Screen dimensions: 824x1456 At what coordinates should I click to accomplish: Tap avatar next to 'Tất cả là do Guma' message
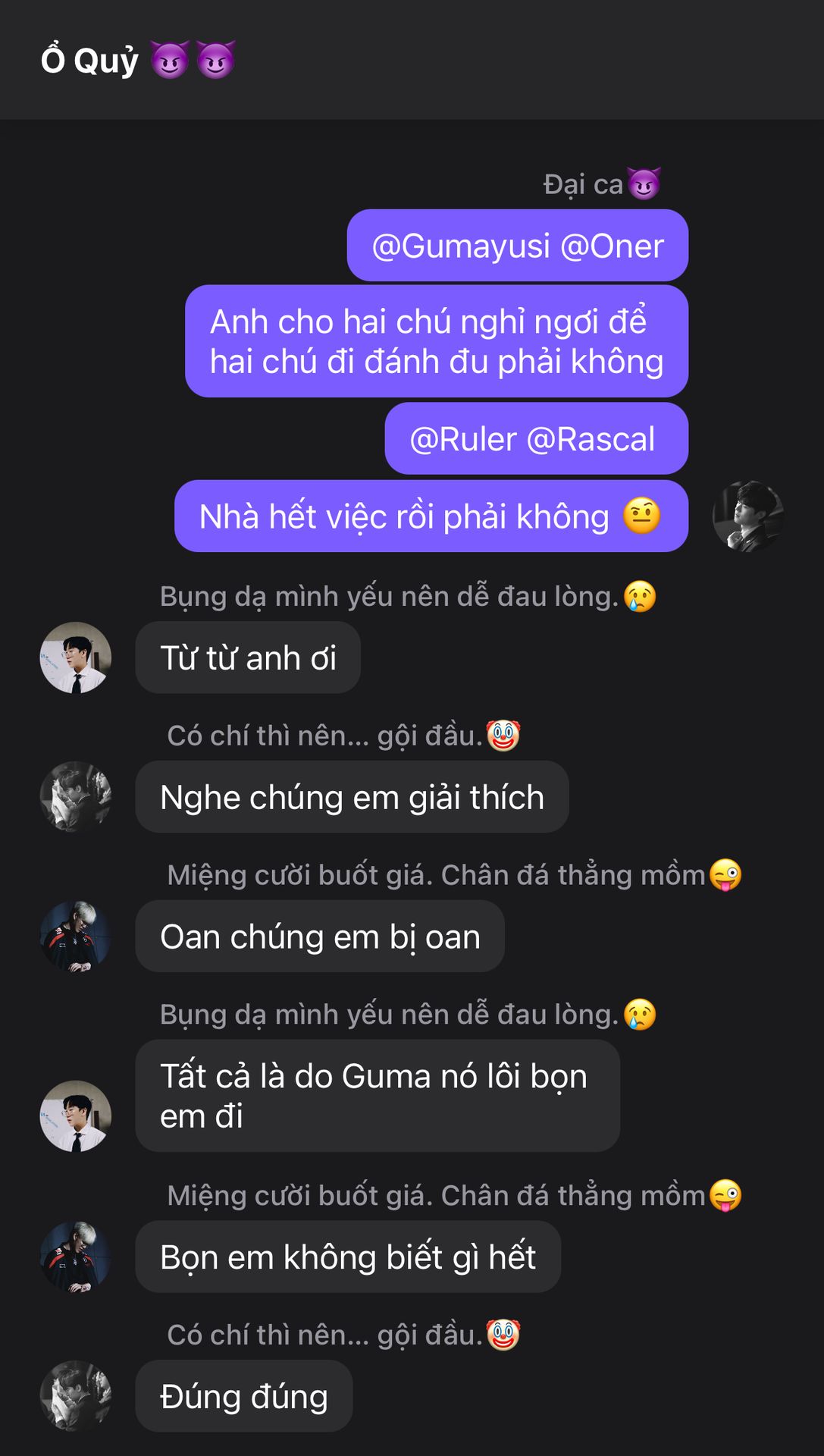point(76,1116)
